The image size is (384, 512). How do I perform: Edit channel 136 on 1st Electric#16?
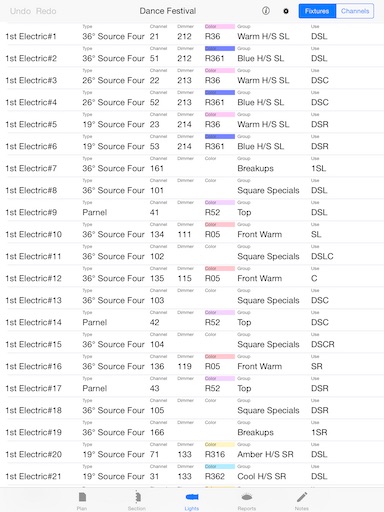click(157, 366)
